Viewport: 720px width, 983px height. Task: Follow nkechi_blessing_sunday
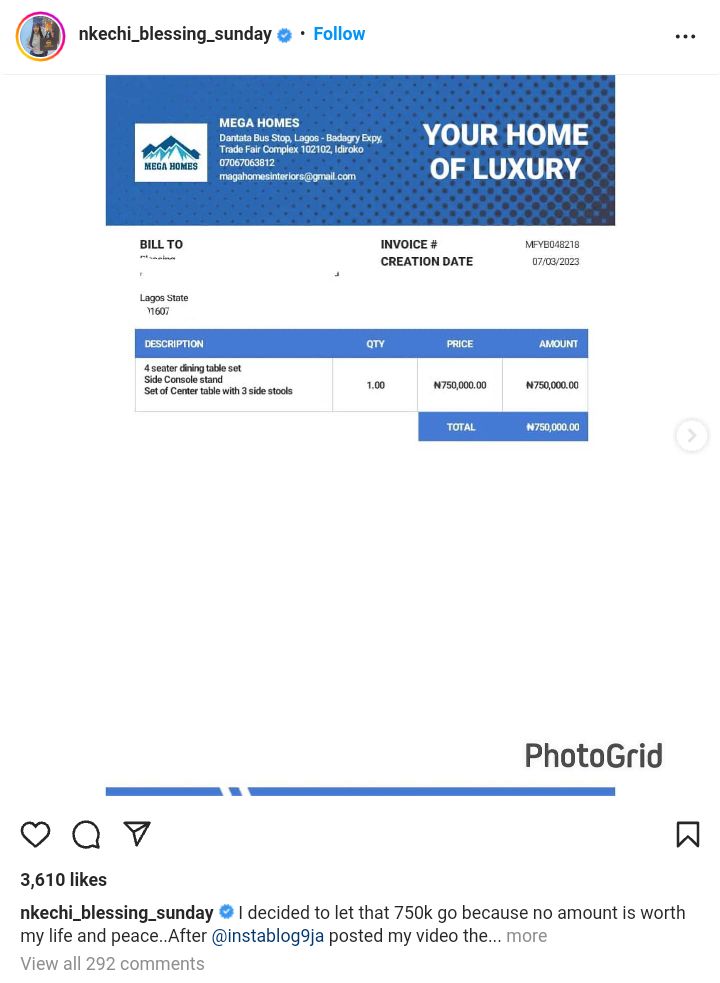(x=339, y=34)
